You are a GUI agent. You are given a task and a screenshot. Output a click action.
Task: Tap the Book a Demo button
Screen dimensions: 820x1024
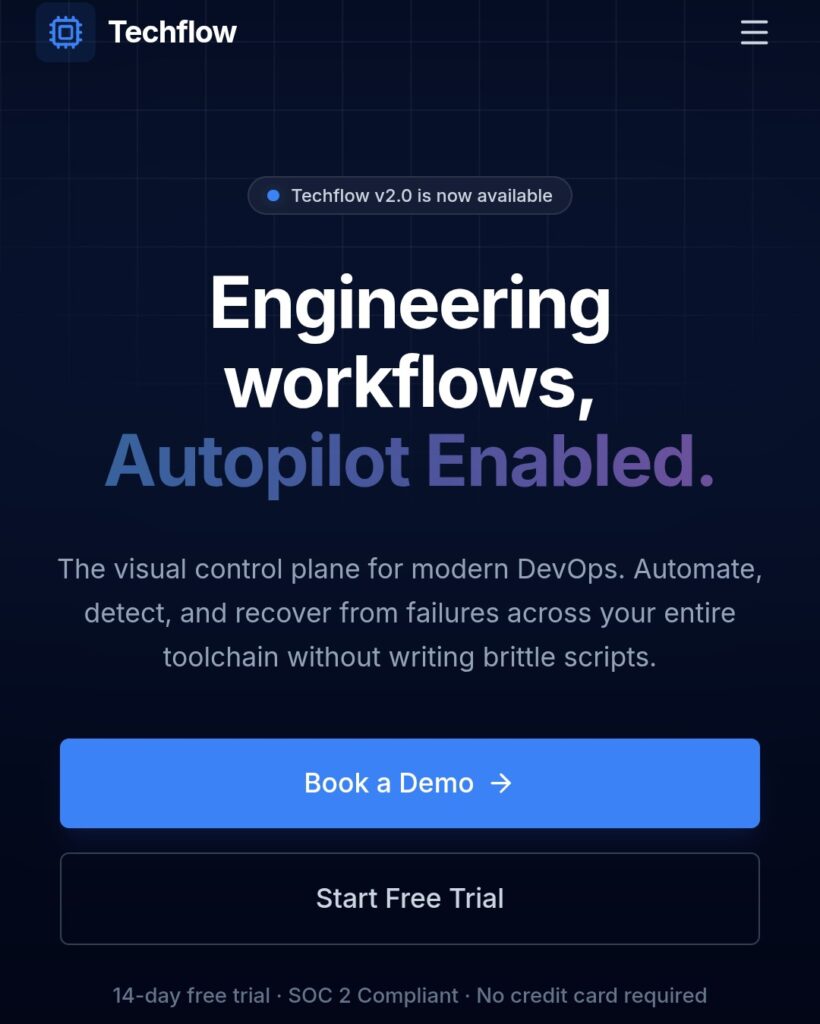pyautogui.click(x=409, y=783)
